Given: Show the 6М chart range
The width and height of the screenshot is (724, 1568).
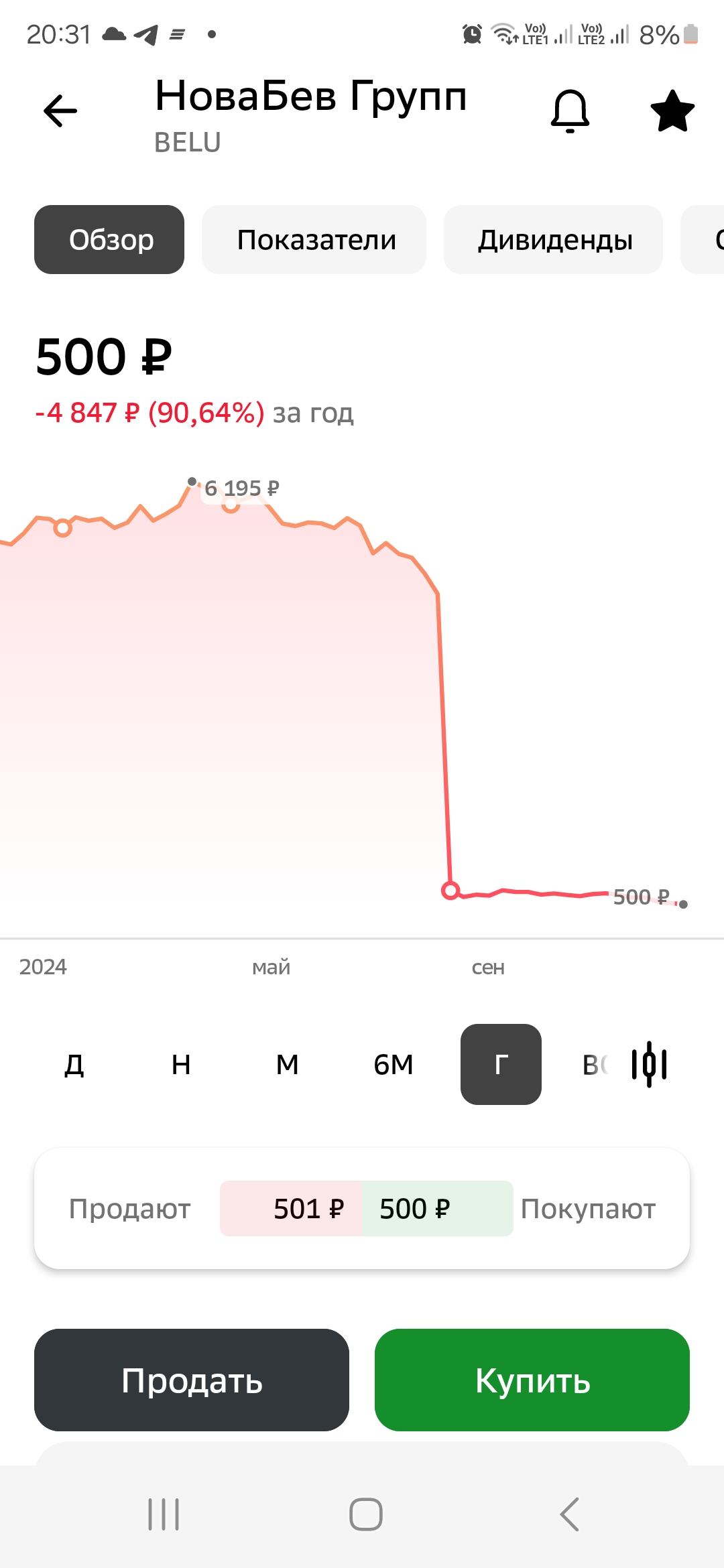Looking at the screenshot, I should pyautogui.click(x=394, y=1064).
